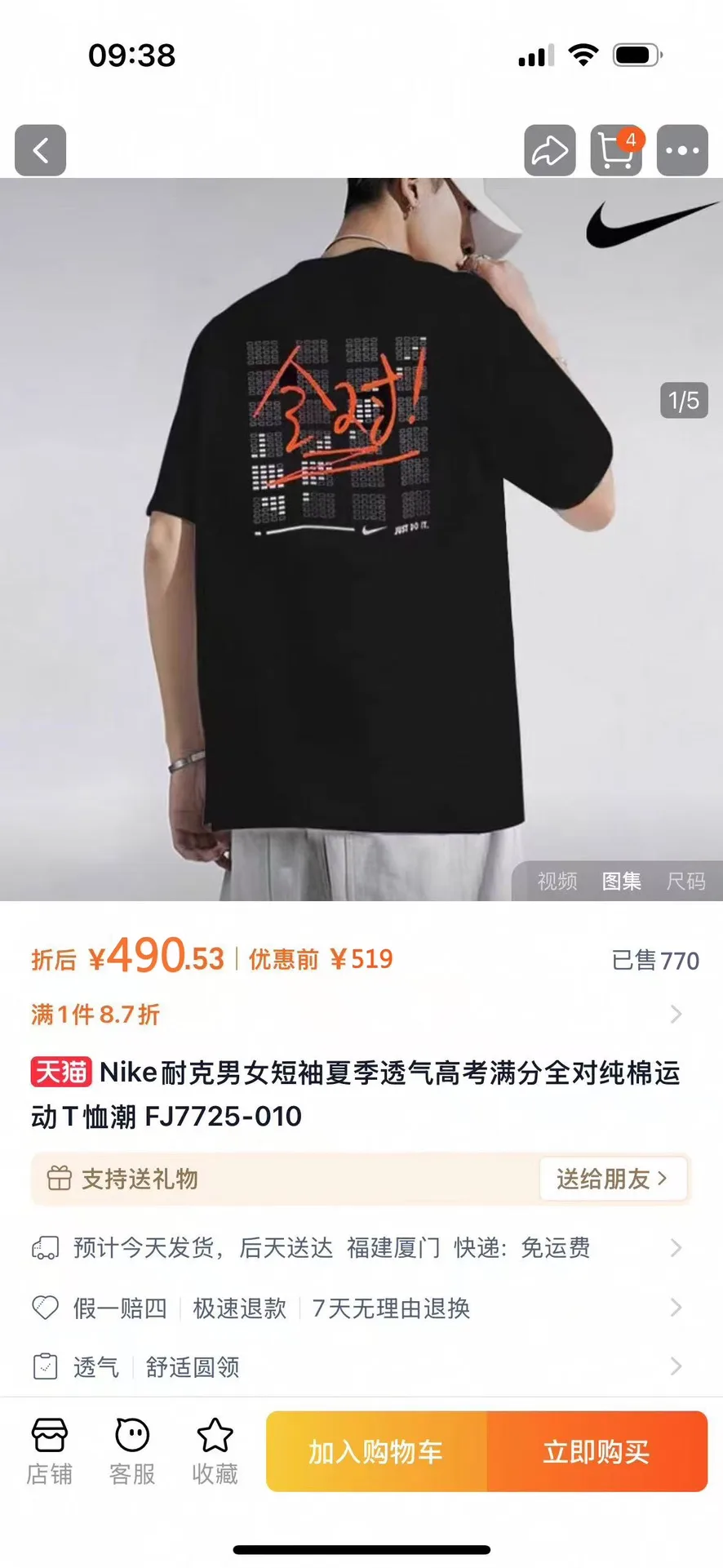Tap 加入购物车 to add to cart

click(376, 1451)
